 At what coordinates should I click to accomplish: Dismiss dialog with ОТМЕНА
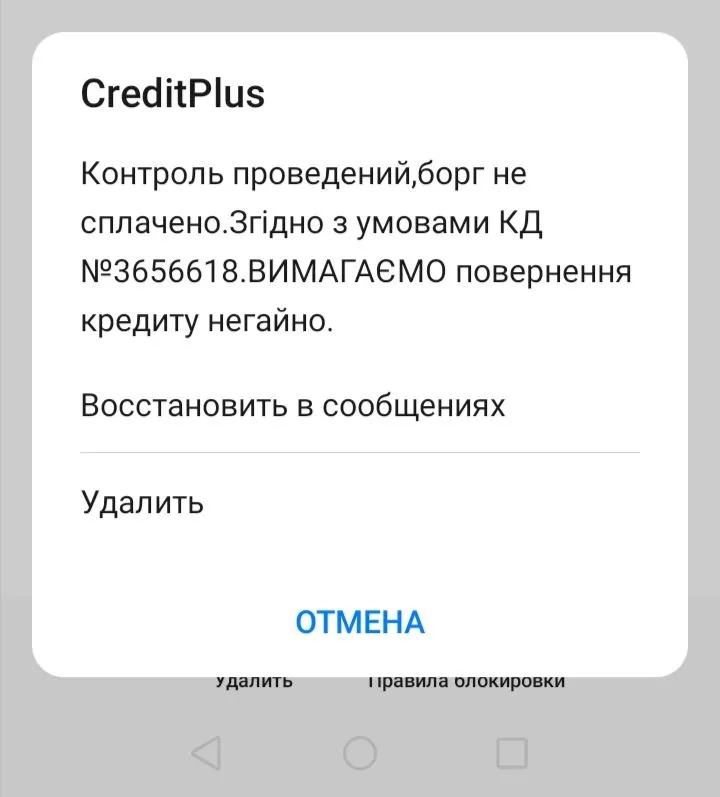coord(360,622)
